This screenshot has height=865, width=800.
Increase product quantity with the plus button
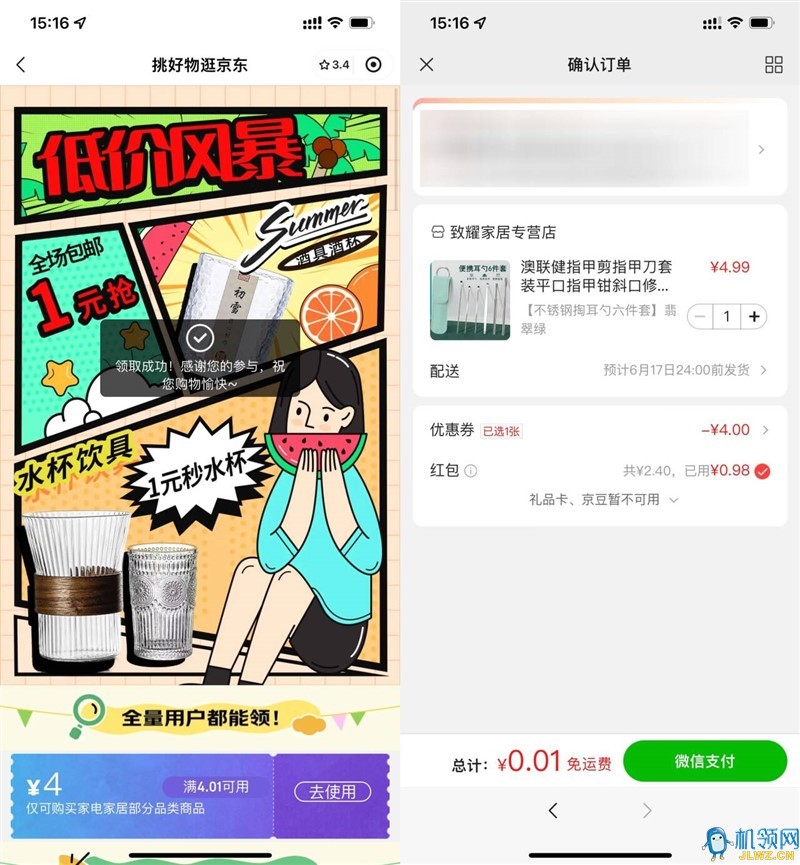tap(753, 317)
